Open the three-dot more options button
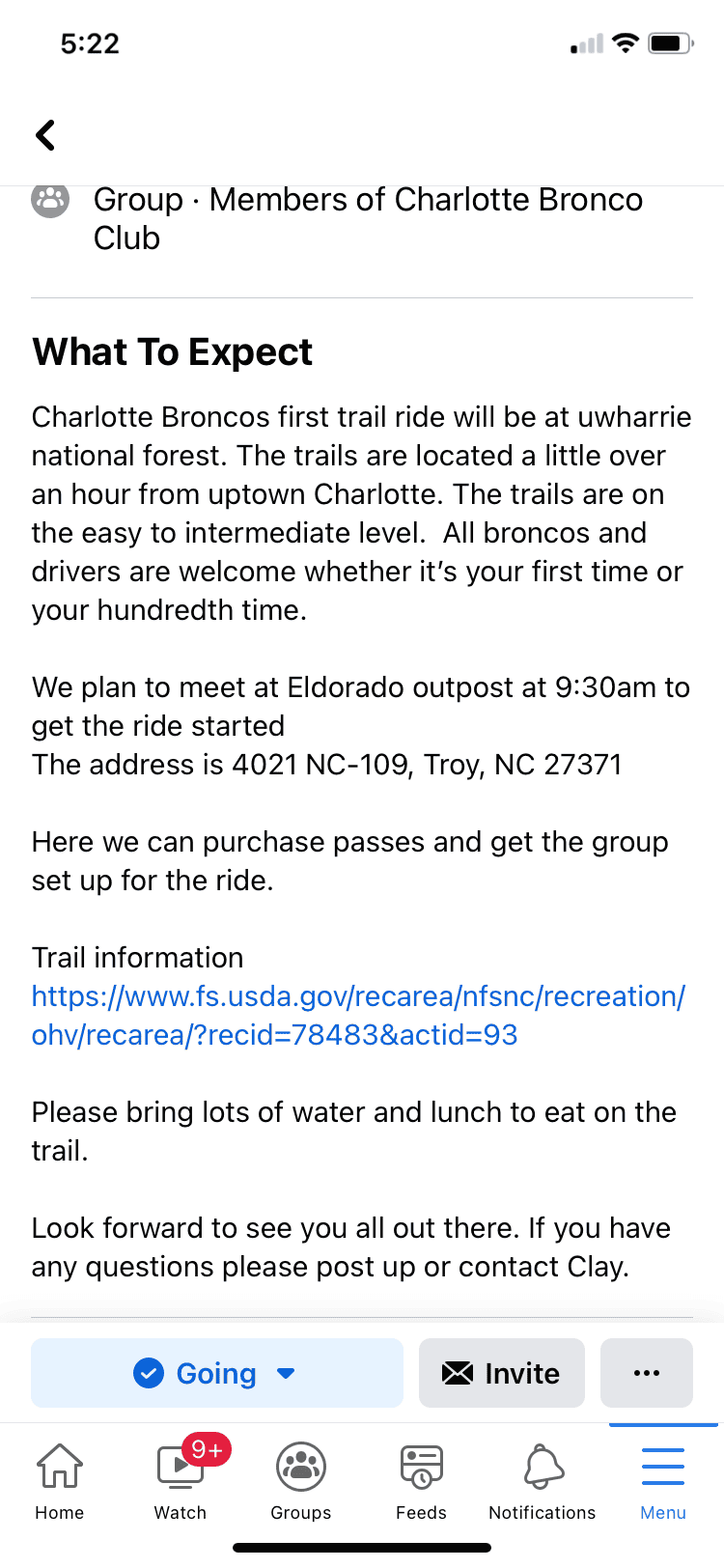 point(647,1373)
